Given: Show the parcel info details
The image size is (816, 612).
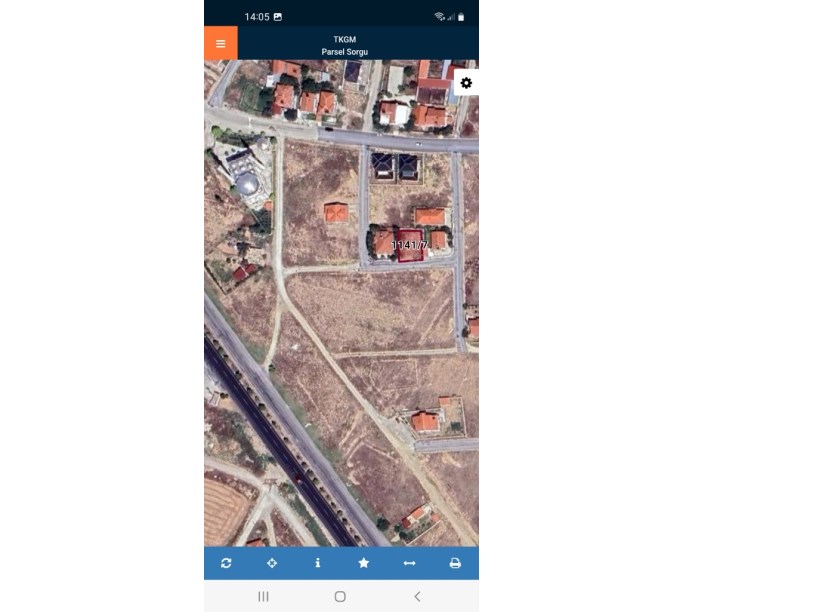Looking at the screenshot, I should click(317, 563).
